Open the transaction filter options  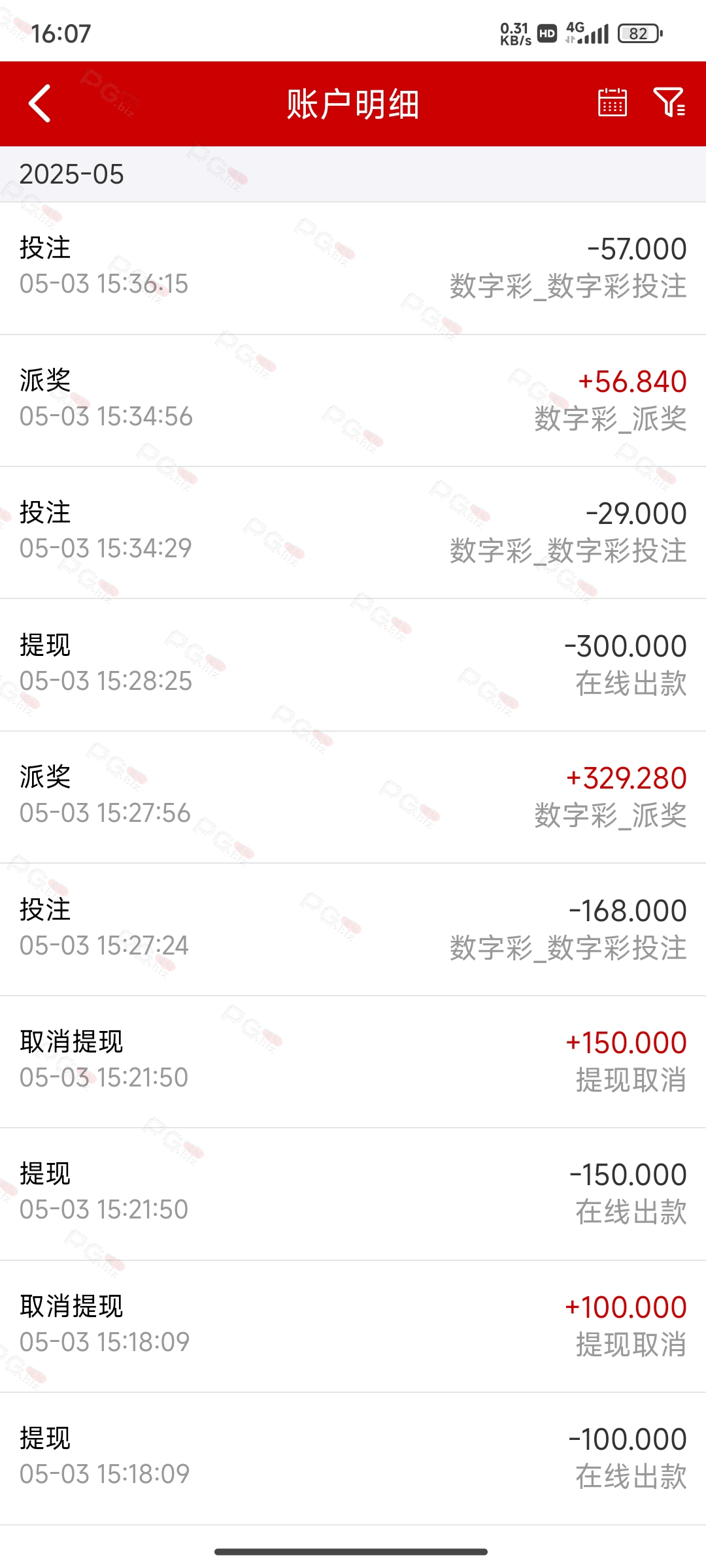tap(669, 103)
